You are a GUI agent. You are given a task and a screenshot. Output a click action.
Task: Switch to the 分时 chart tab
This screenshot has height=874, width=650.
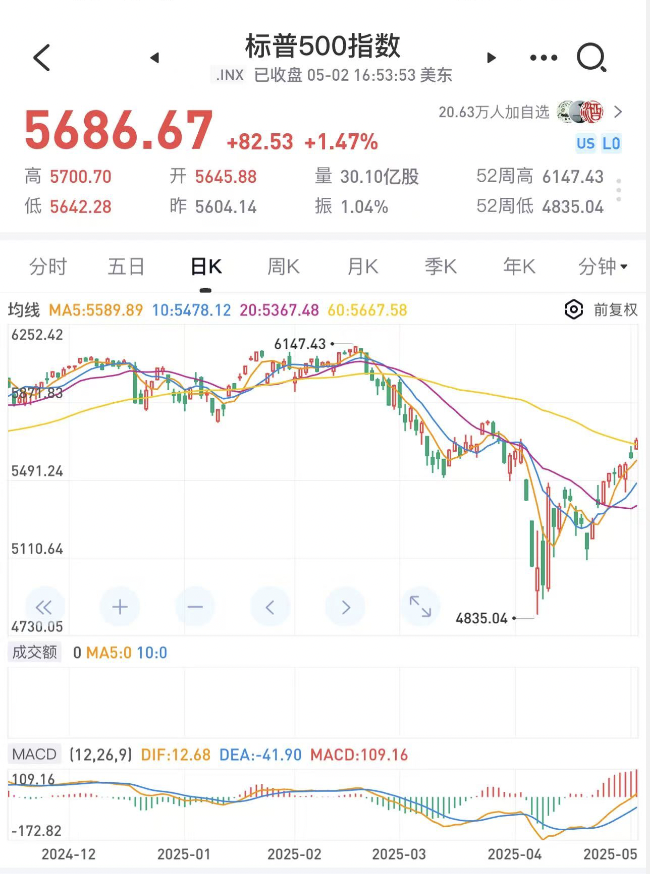pyautogui.click(x=48, y=267)
